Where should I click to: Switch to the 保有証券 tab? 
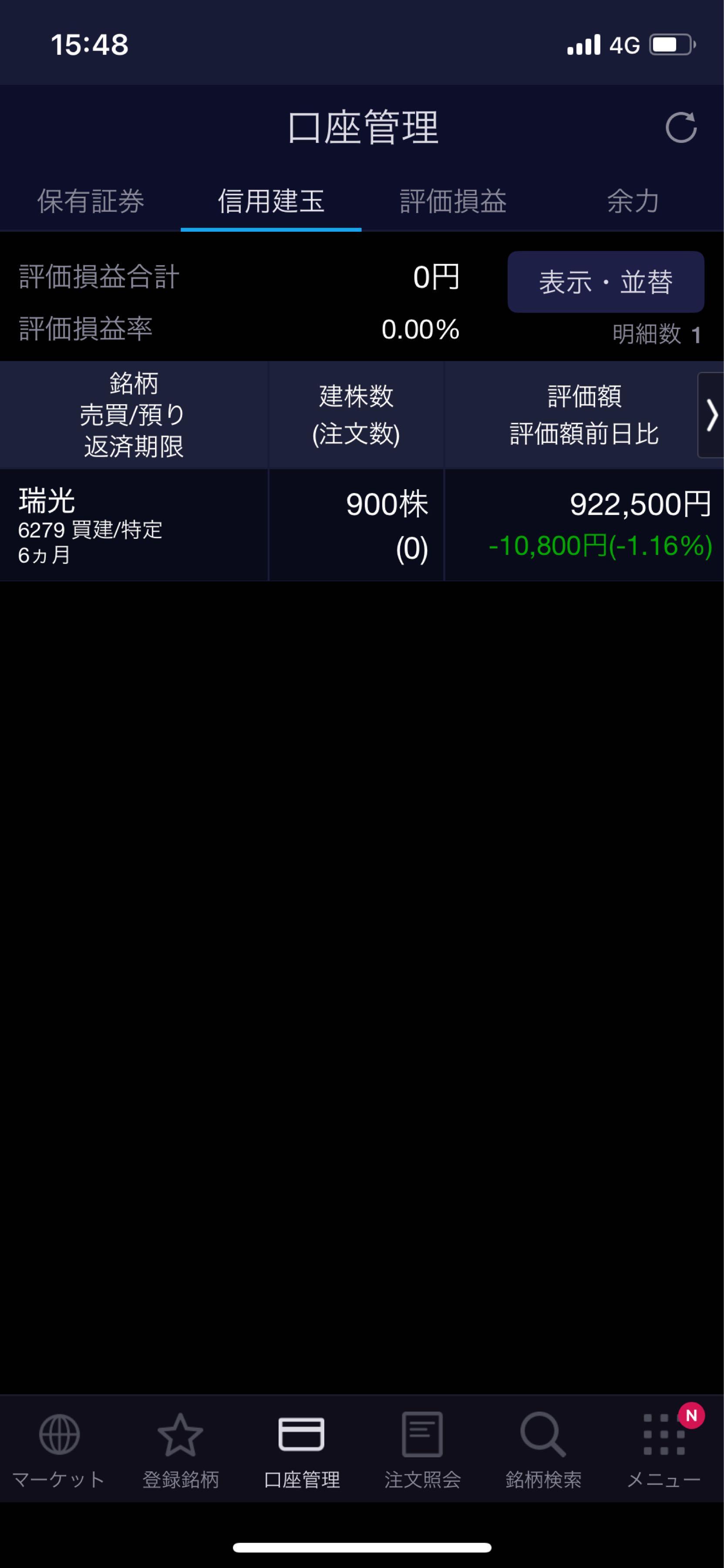point(91,201)
